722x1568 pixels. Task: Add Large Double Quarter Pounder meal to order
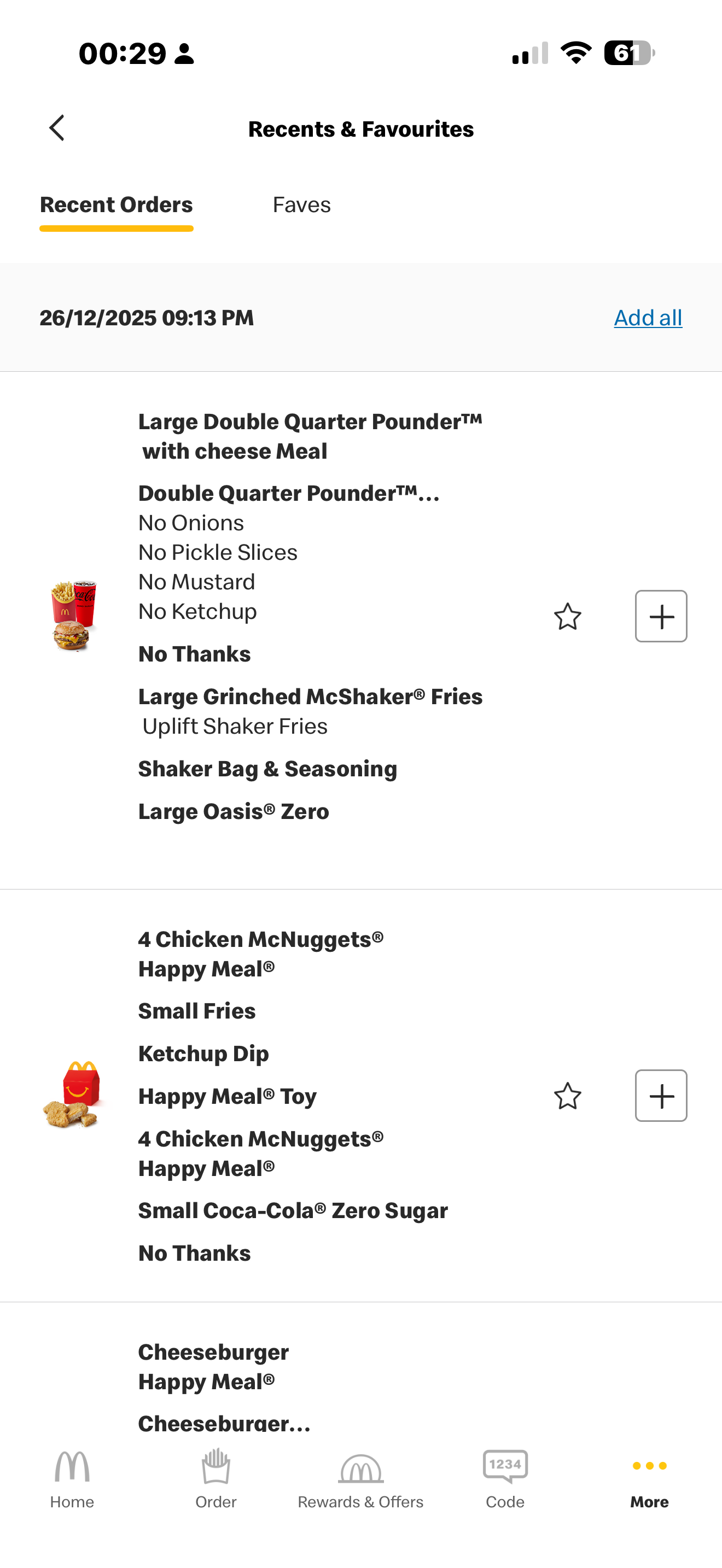661,617
